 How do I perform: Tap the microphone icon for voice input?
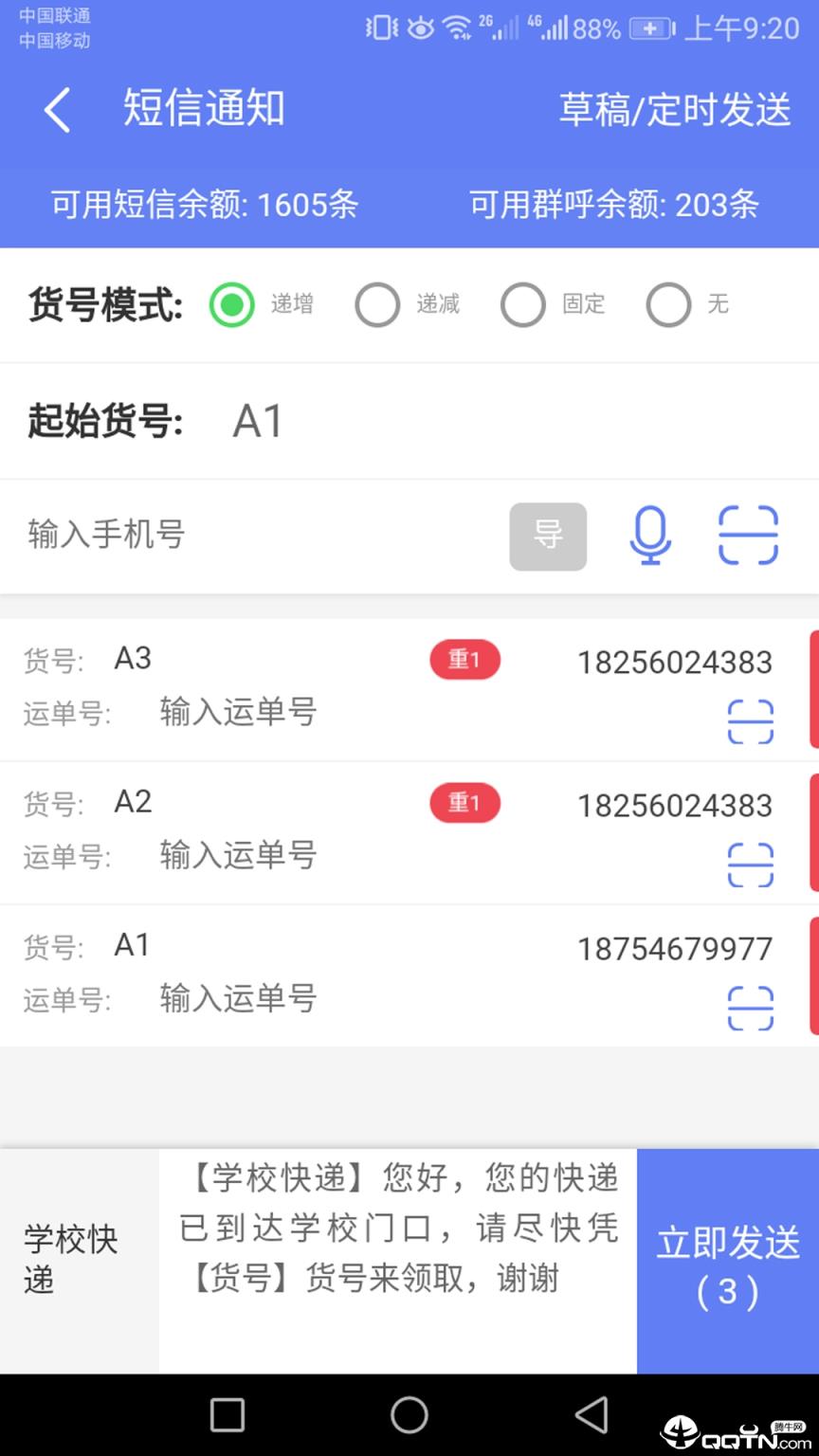pyautogui.click(x=651, y=536)
